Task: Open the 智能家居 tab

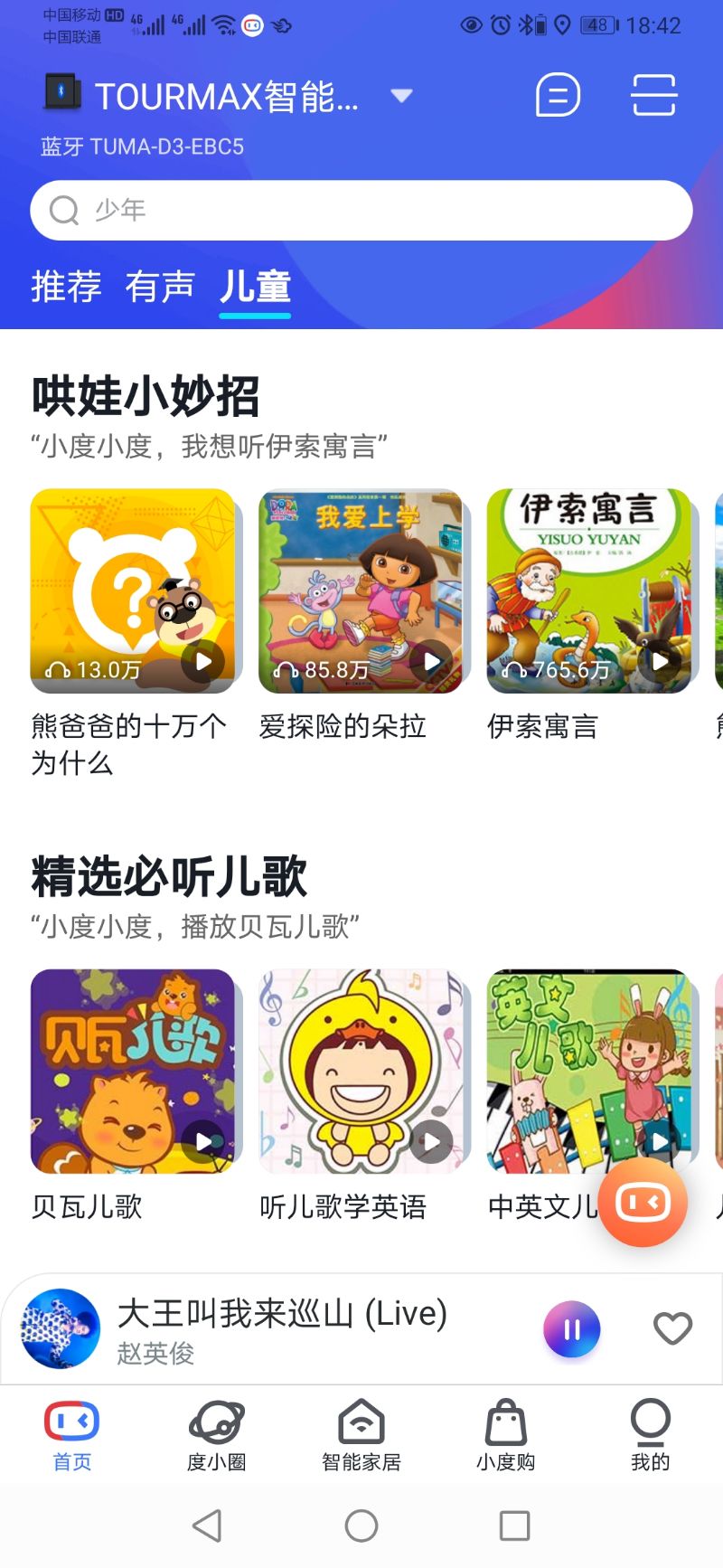Action: tap(361, 1435)
